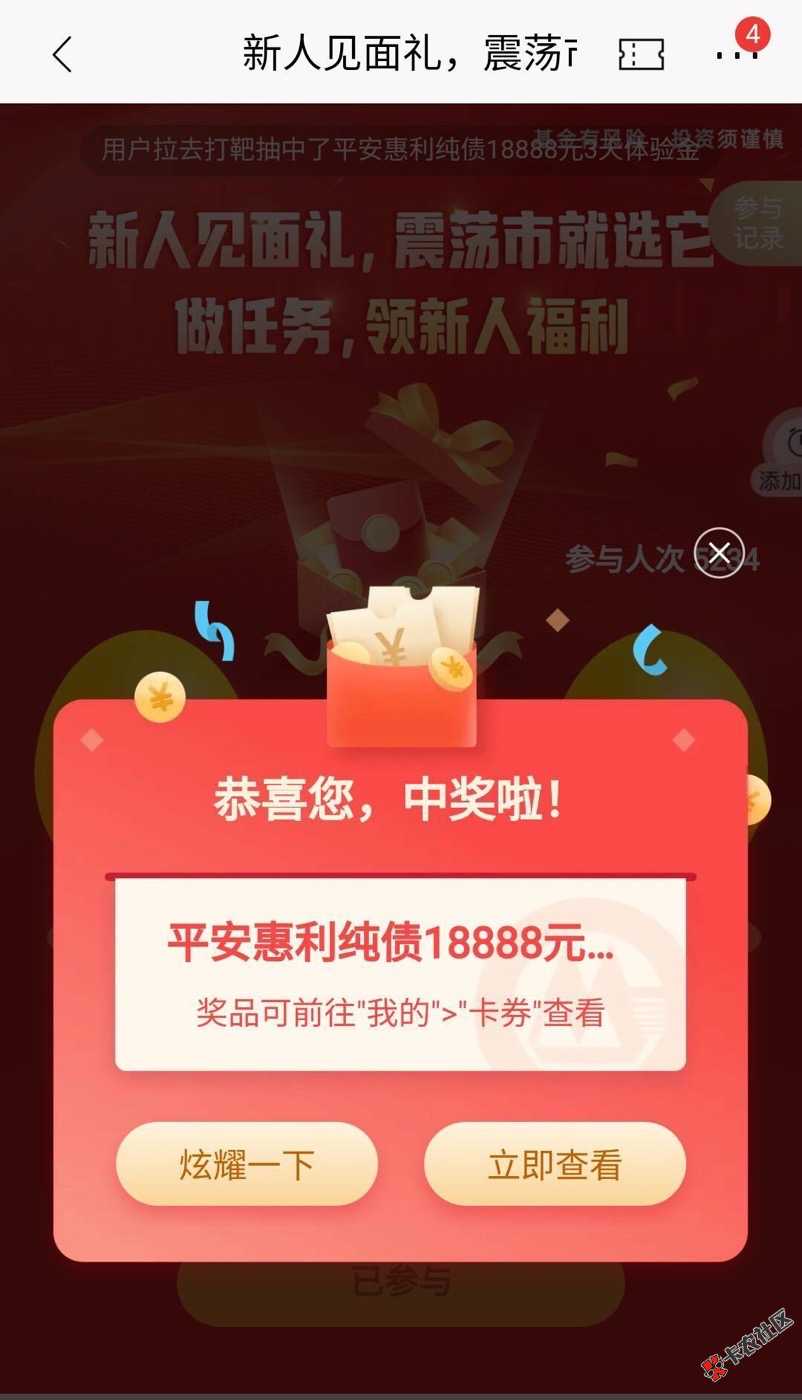Close the prize popup dialog
Image resolution: width=802 pixels, height=1400 pixels.
pyautogui.click(x=719, y=553)
